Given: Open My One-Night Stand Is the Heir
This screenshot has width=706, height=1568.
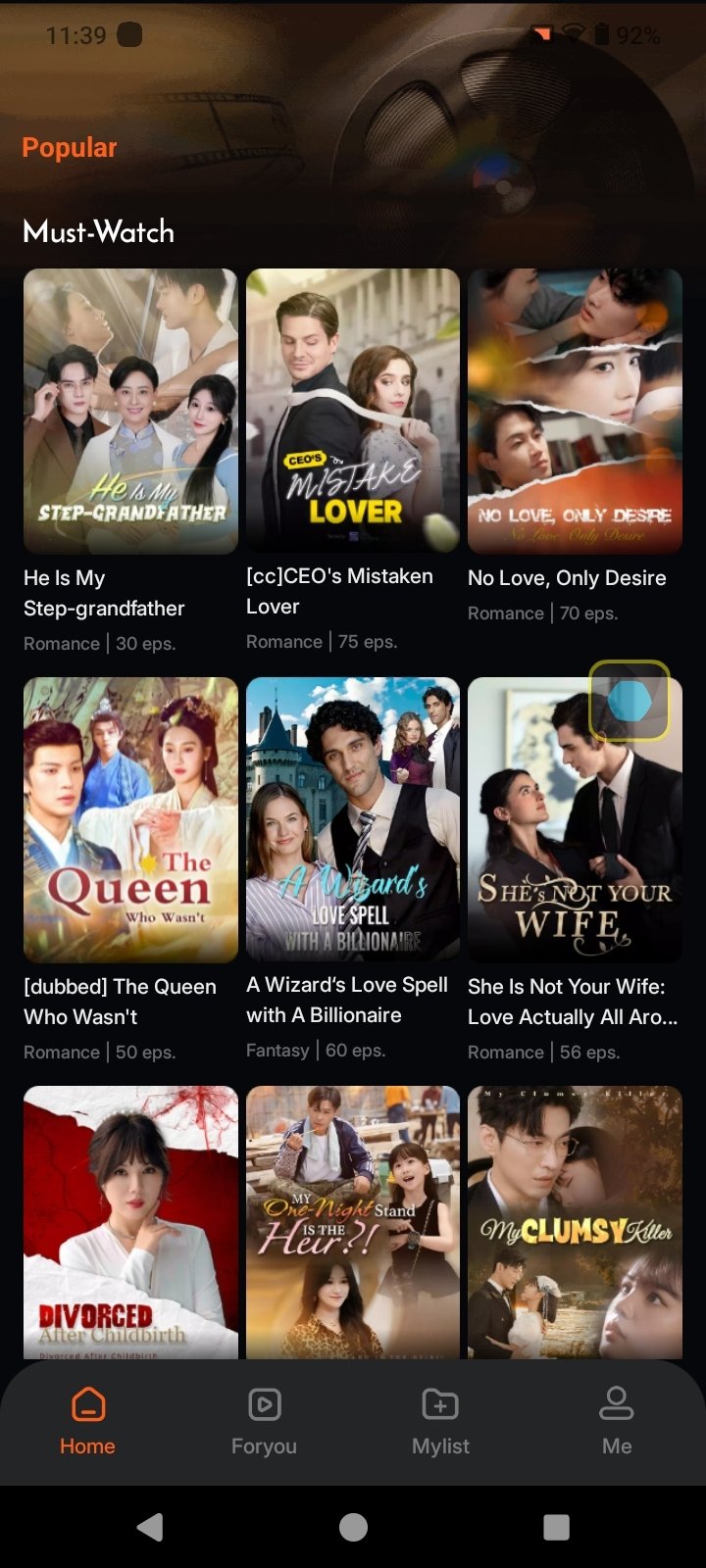Looking at the screenshot, I should point(353,1221).
